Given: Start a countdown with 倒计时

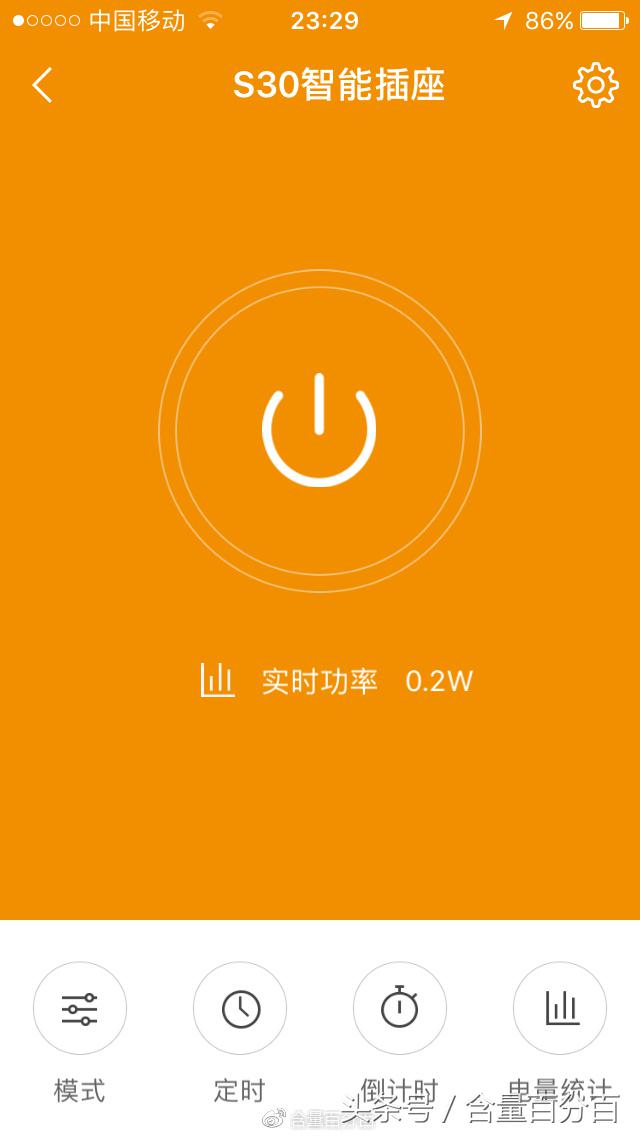Looking at the screenshot, I should tap(400, 1008).
